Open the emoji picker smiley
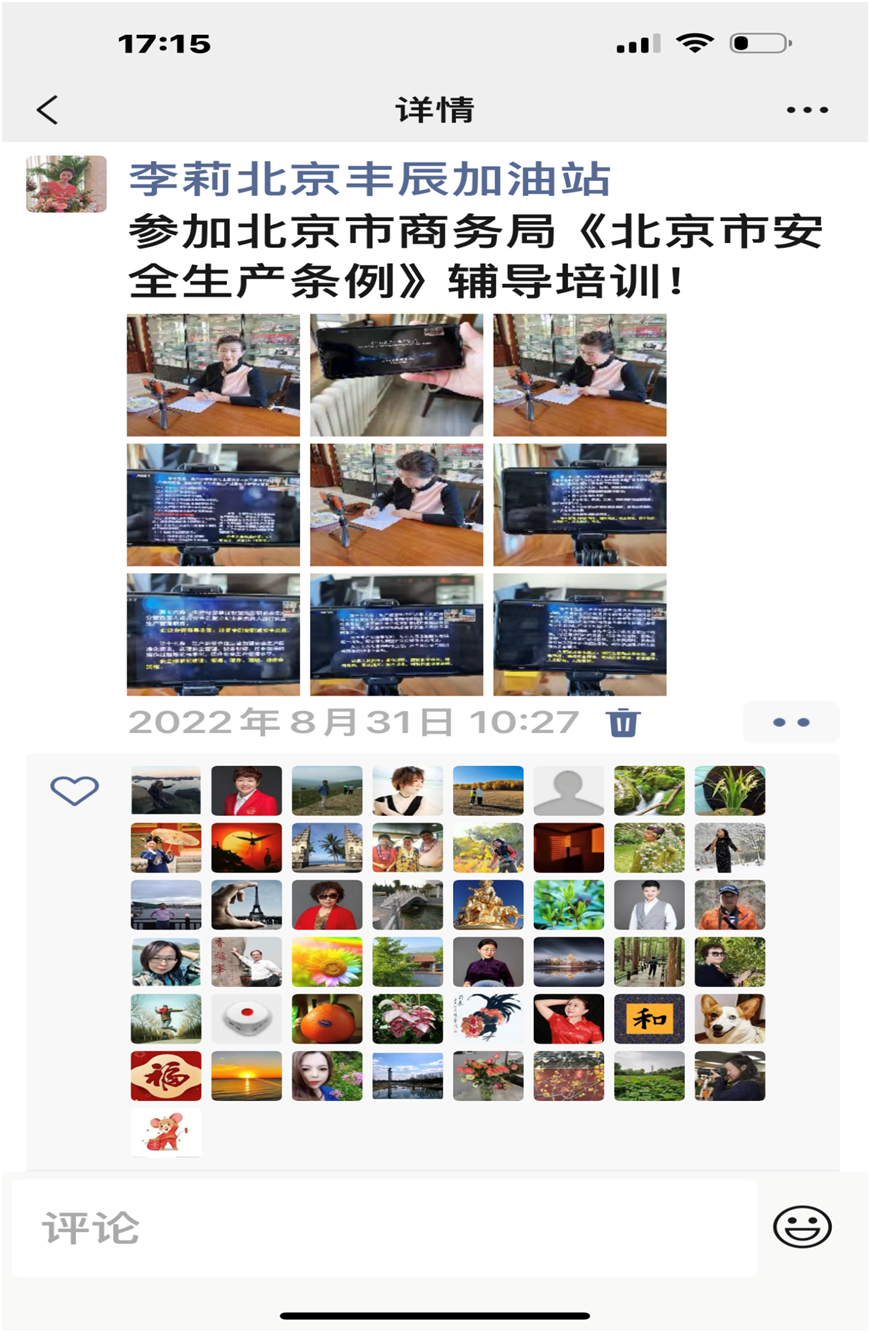The width and height of the screenshot is (870, 1333). 802,1227
